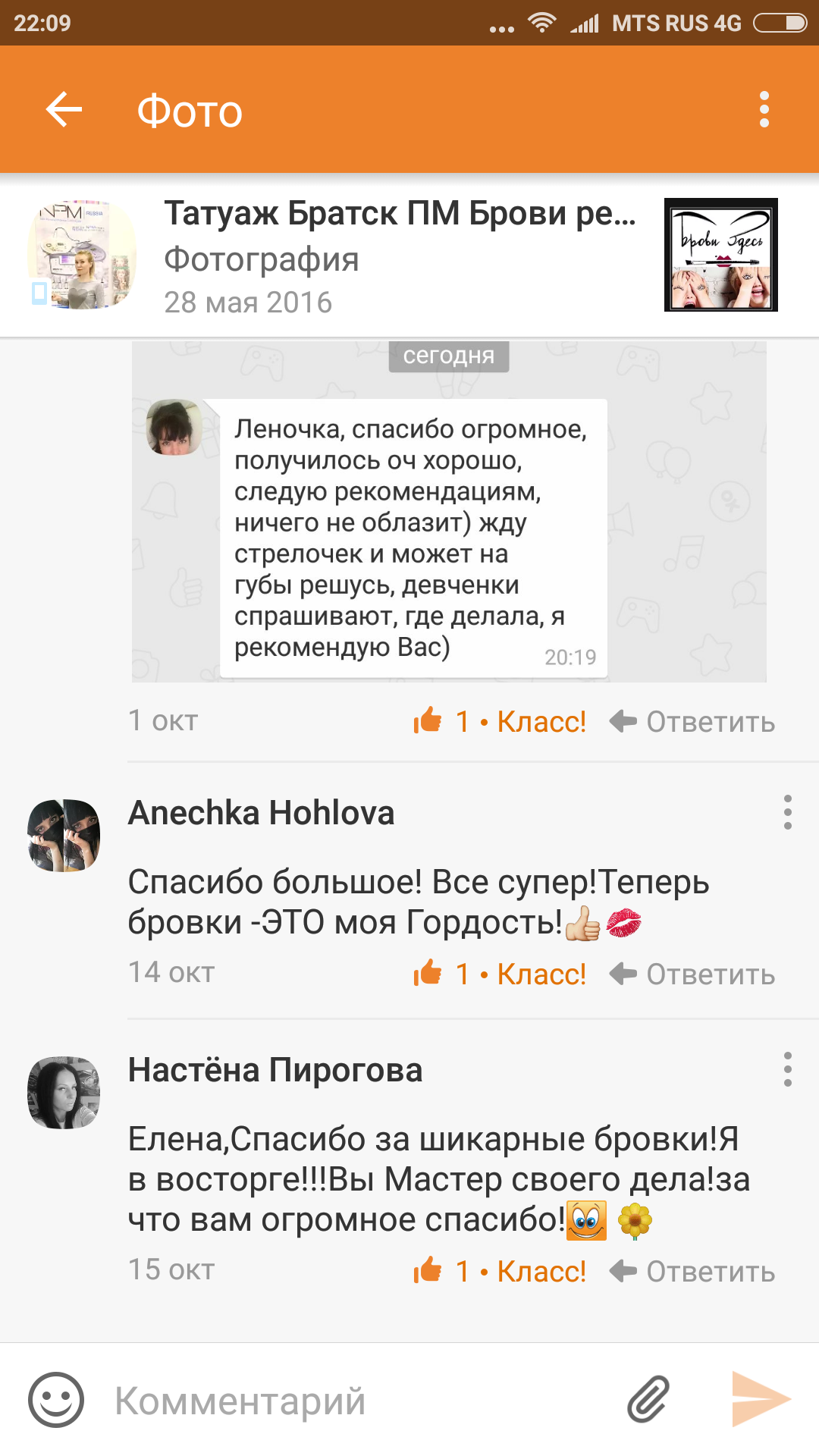The height and width of the screenshot is (1456, 819).
Task: Tap Класс! on Anechka Hohlova's comment
Action: (500, 974)
